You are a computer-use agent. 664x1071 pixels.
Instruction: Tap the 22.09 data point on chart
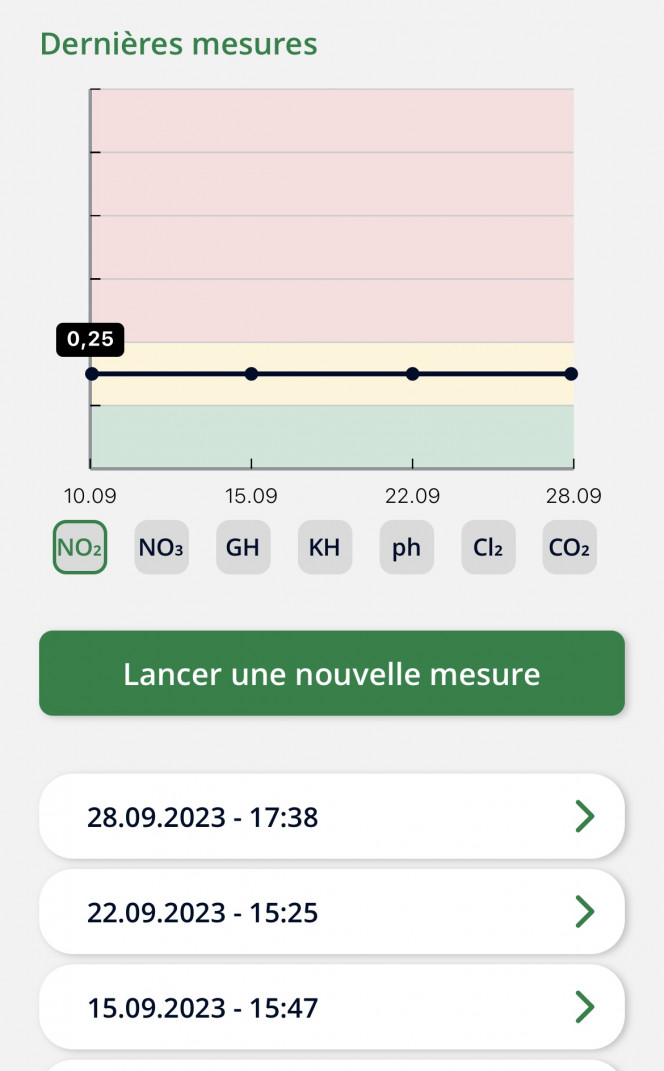click(413, 374)
